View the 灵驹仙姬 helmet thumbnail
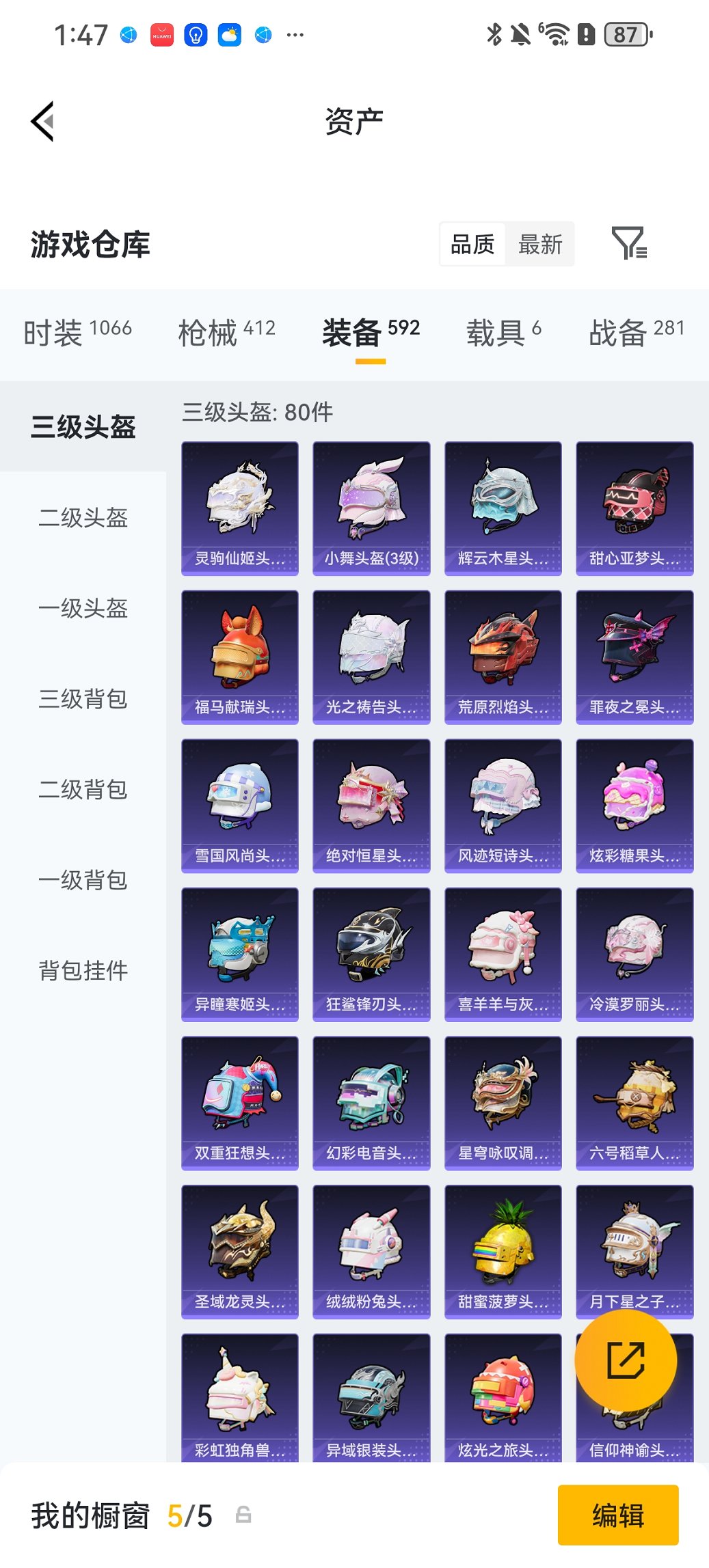Image resolution: width=709 pixels, height=1568 pixels. [x=240, y=506]
